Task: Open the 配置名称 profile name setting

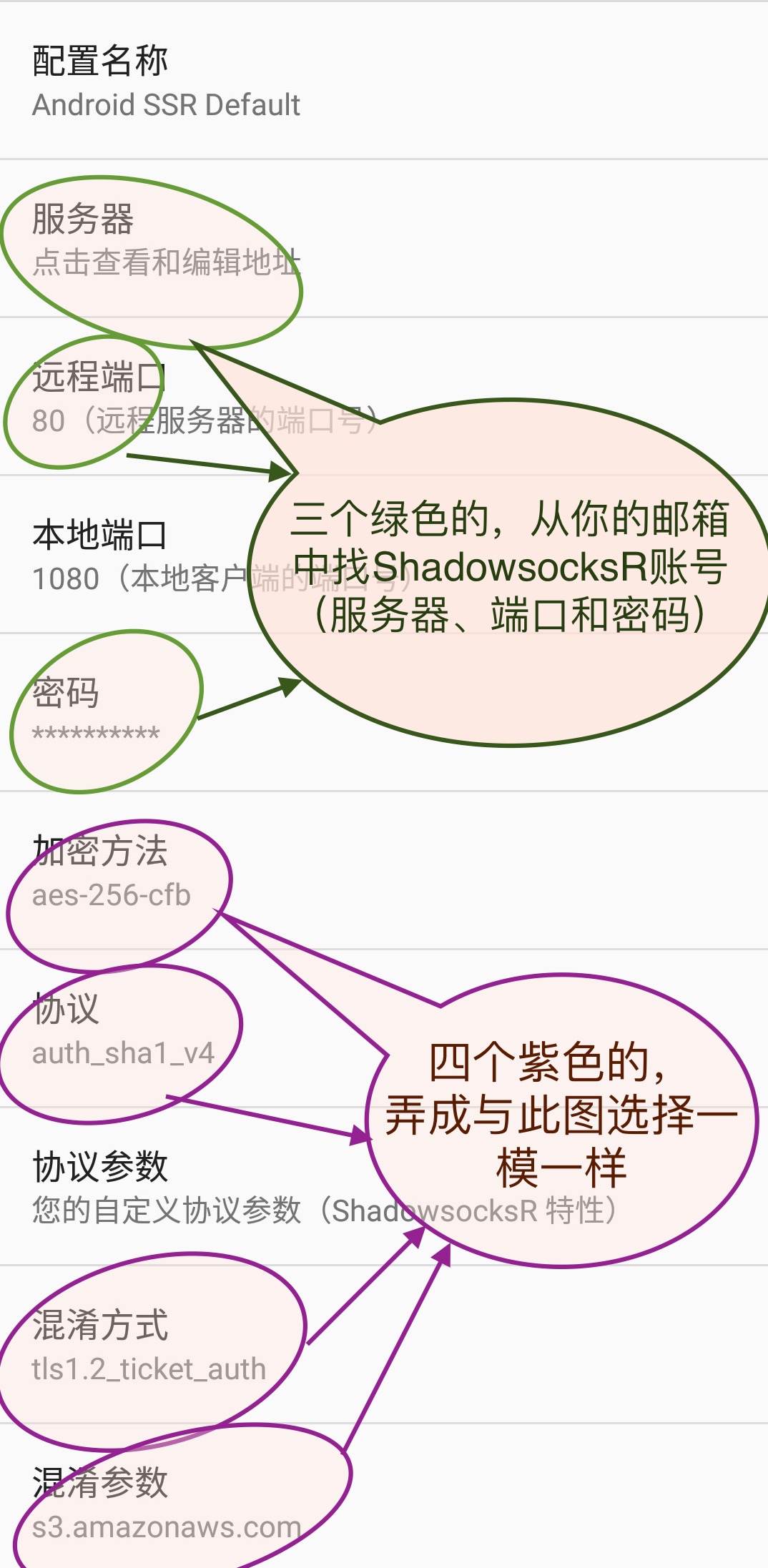Action: click(x=384, y=80)
